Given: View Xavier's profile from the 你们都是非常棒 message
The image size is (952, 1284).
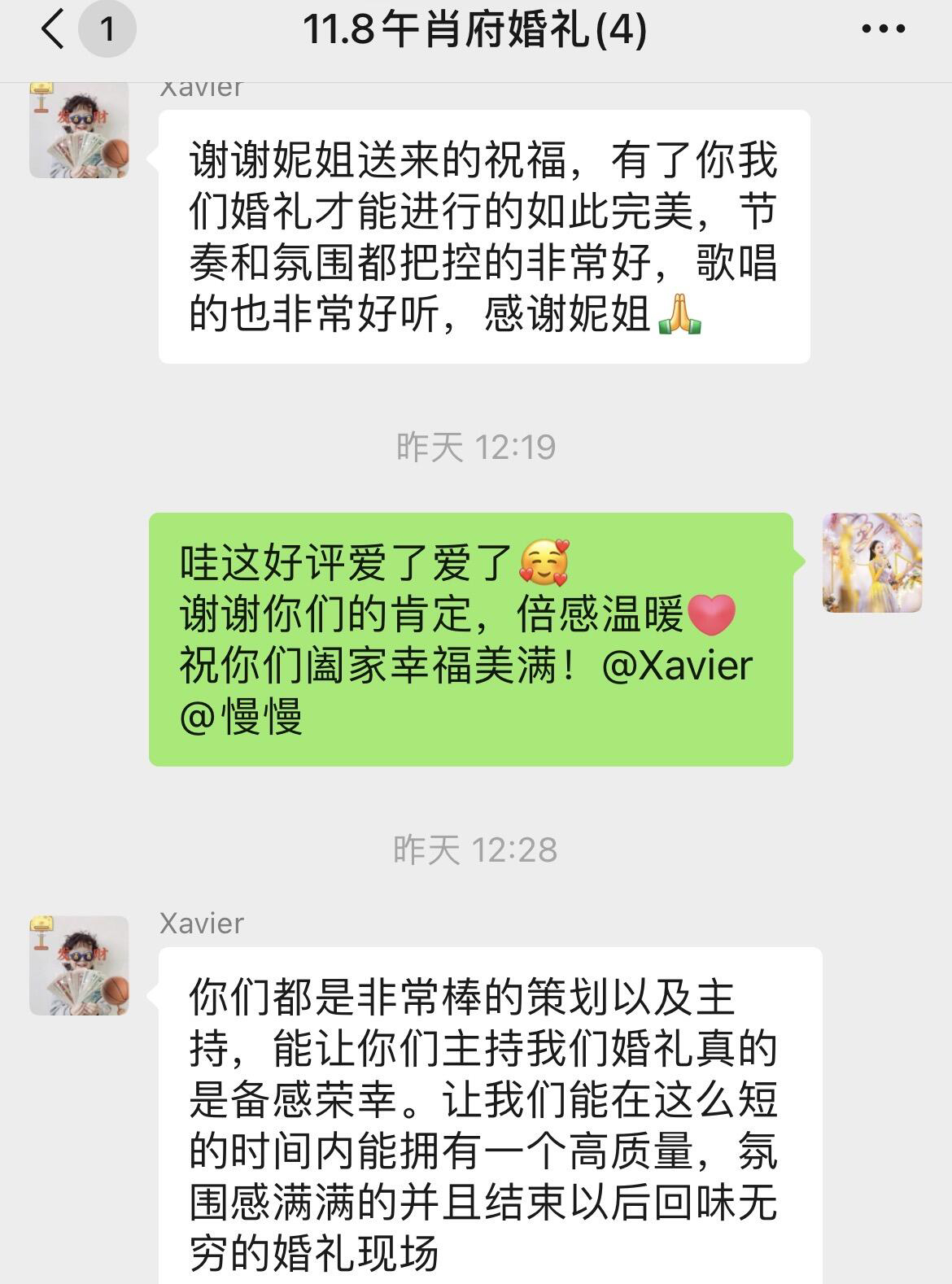Looking at the screenshot, I should coord(79,966).
